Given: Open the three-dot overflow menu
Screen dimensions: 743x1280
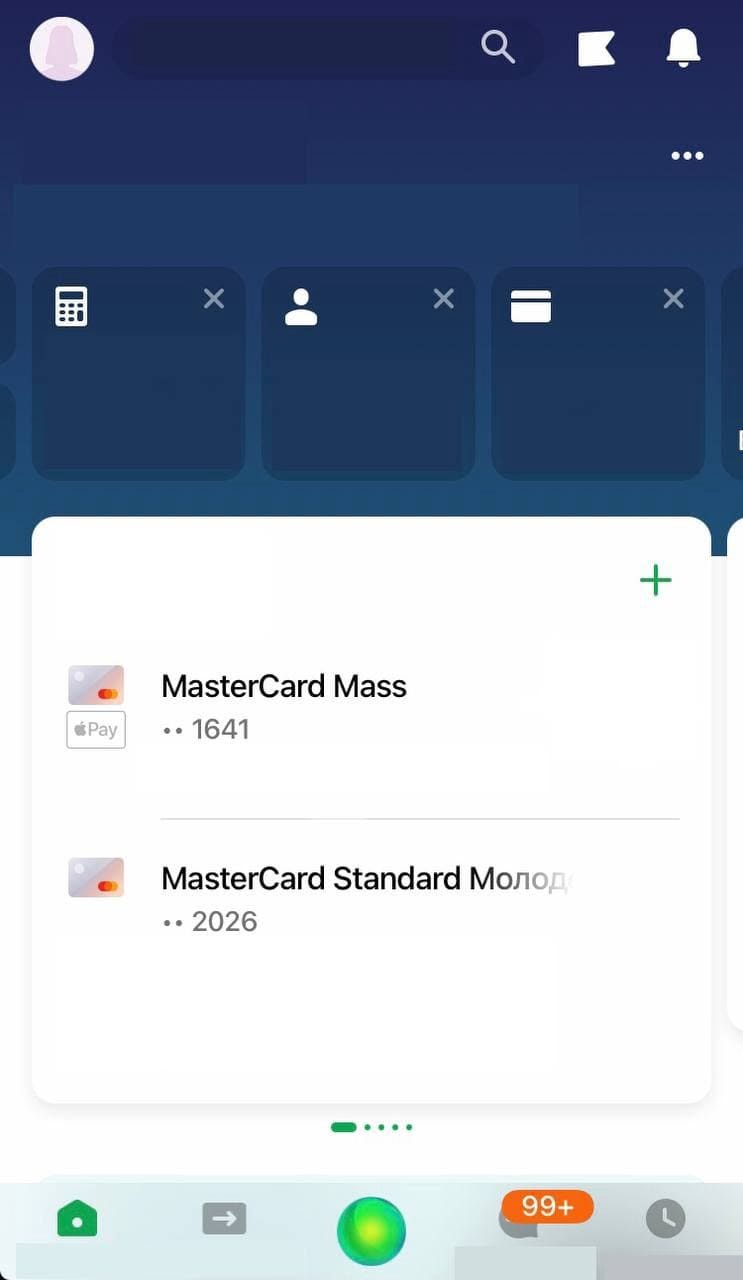Looking at the screenshot, I should pos(687,156).
